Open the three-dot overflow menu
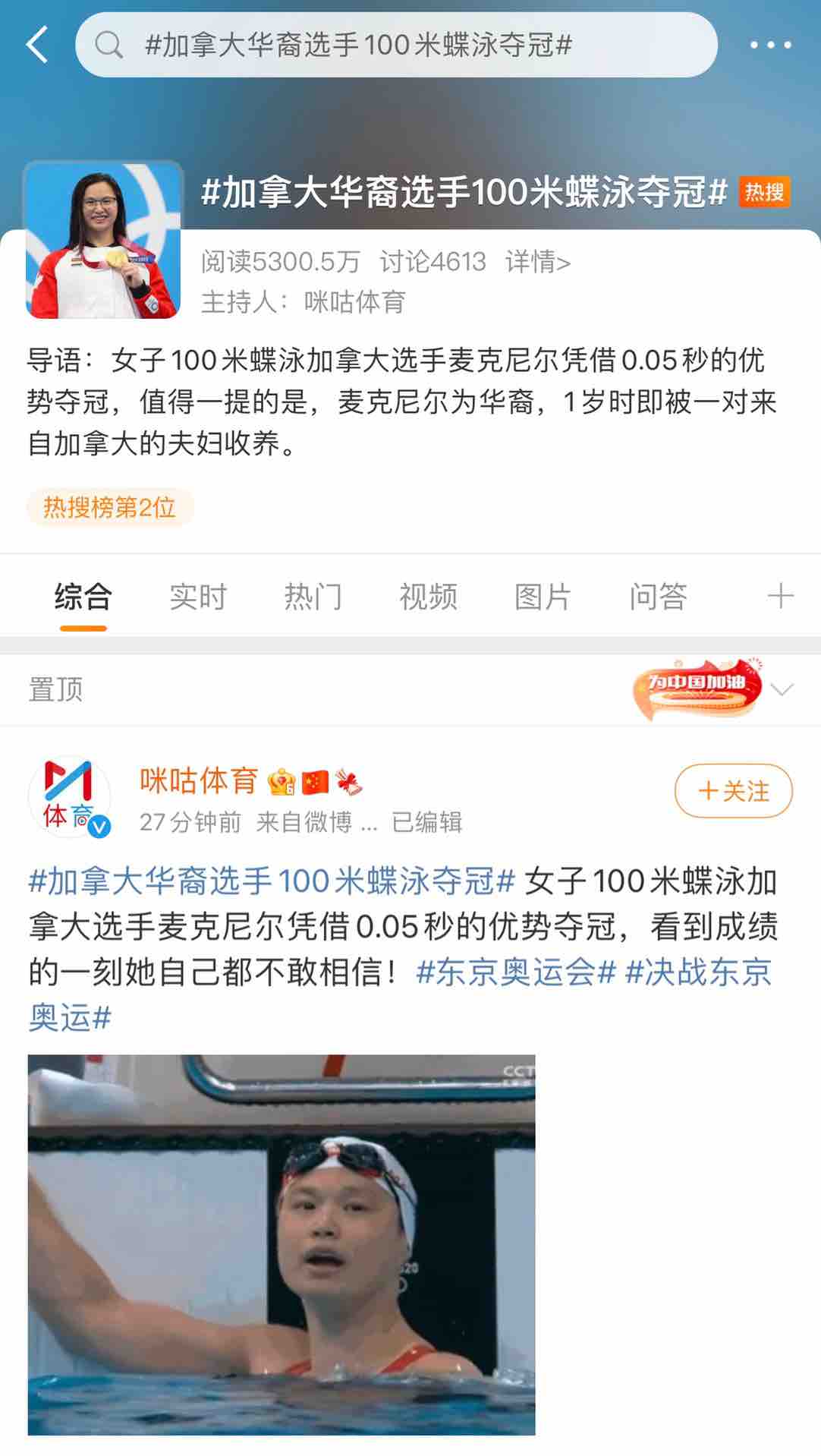The width and height of the screenshot is (821, 1456). tap(770, 45)
